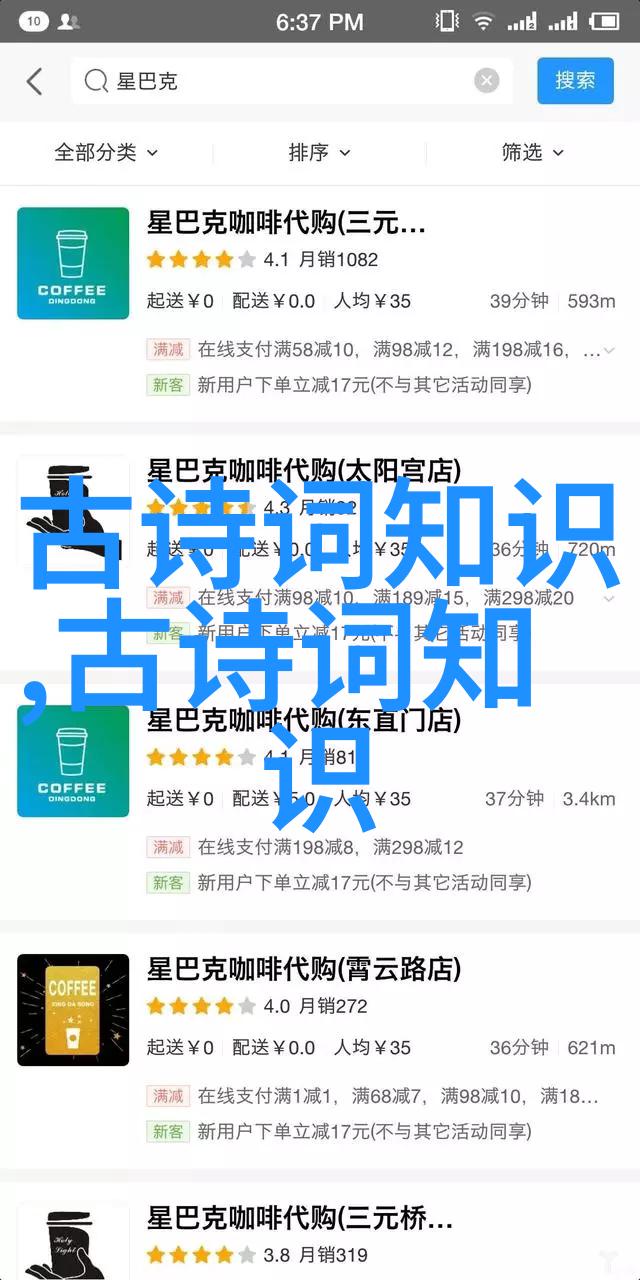
Task: Open the 筛选 dropdown
Action: (532, 152)
